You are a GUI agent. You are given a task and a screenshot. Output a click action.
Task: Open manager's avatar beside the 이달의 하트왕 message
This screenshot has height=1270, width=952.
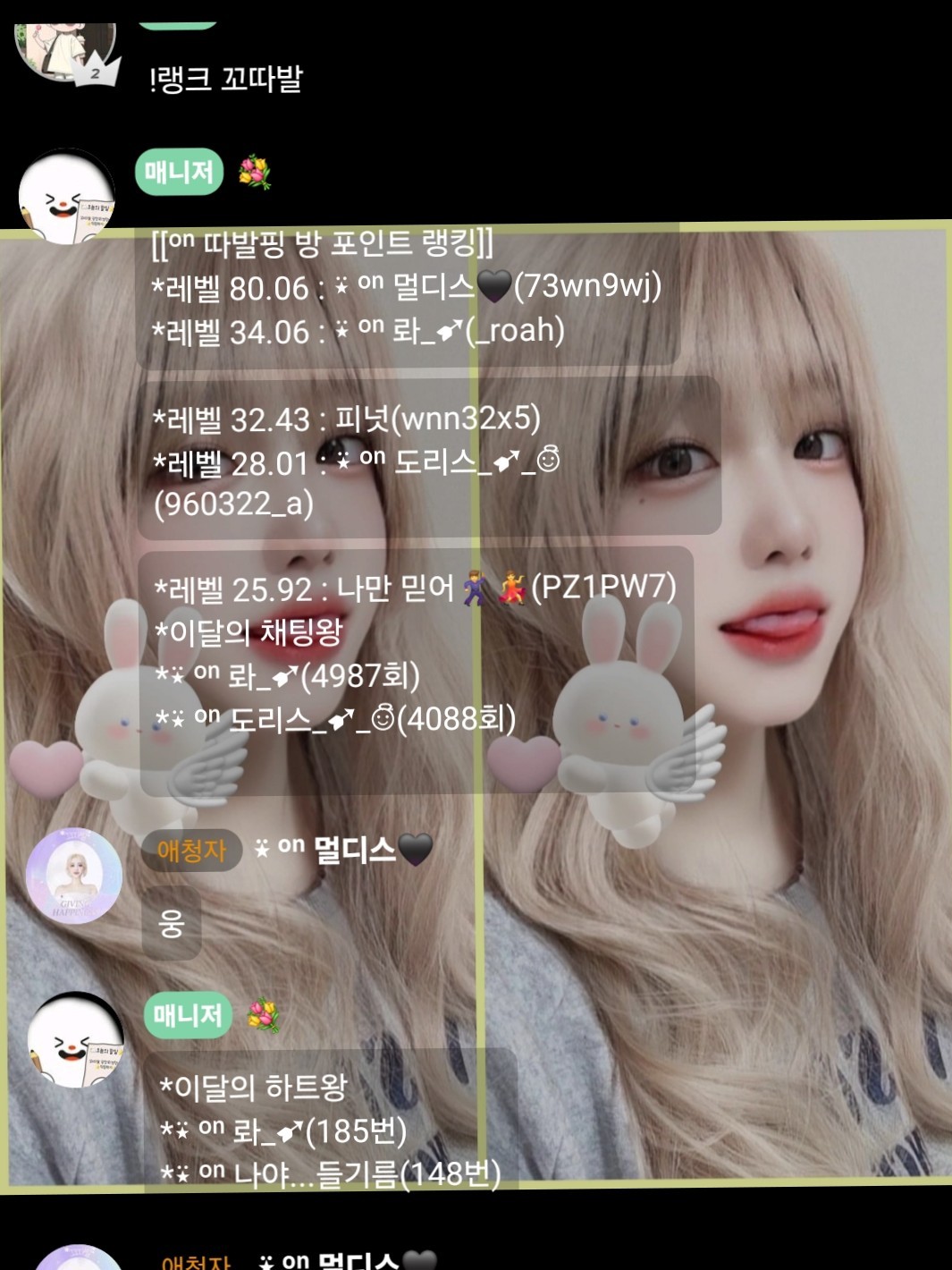pyautogui.click(x=75, y=1041)
